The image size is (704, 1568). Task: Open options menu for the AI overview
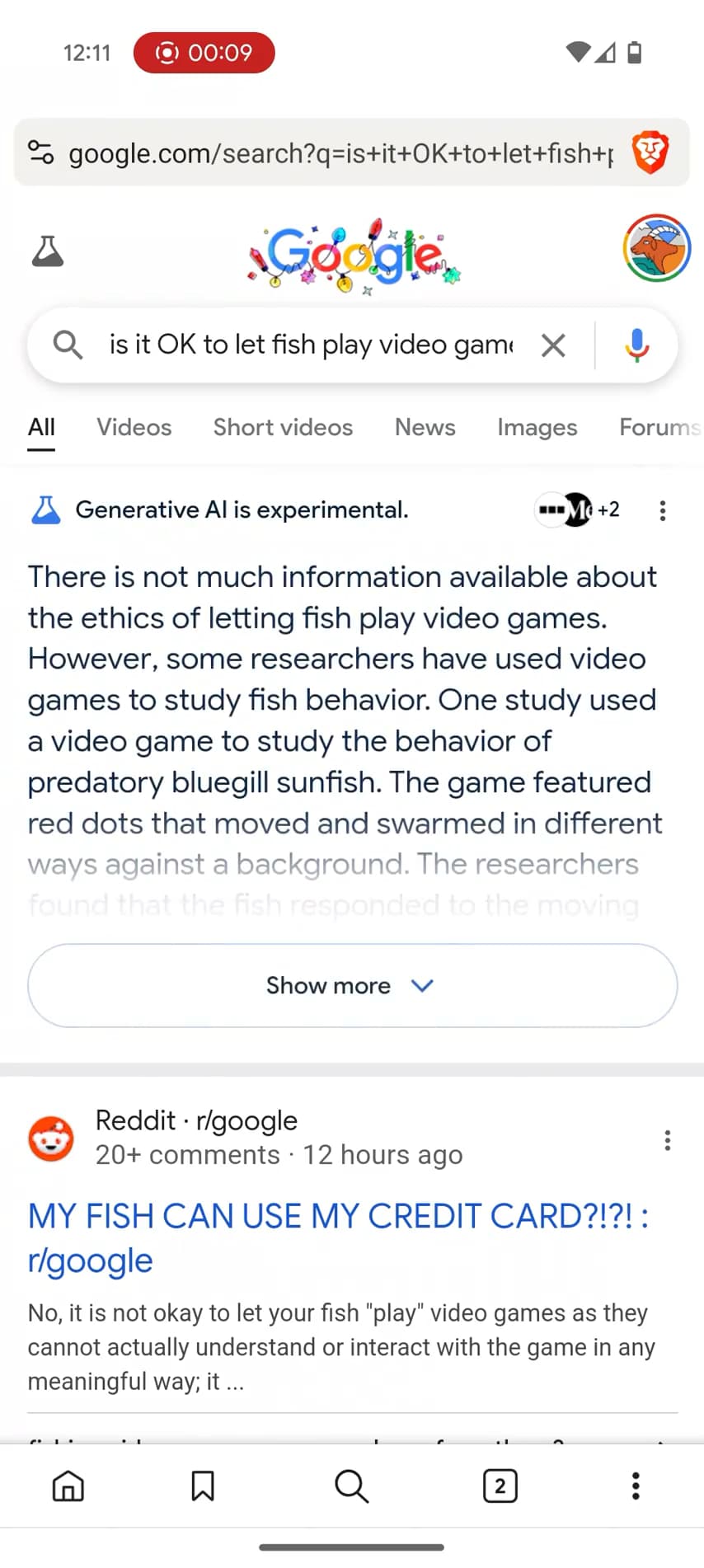click(662, 510)
